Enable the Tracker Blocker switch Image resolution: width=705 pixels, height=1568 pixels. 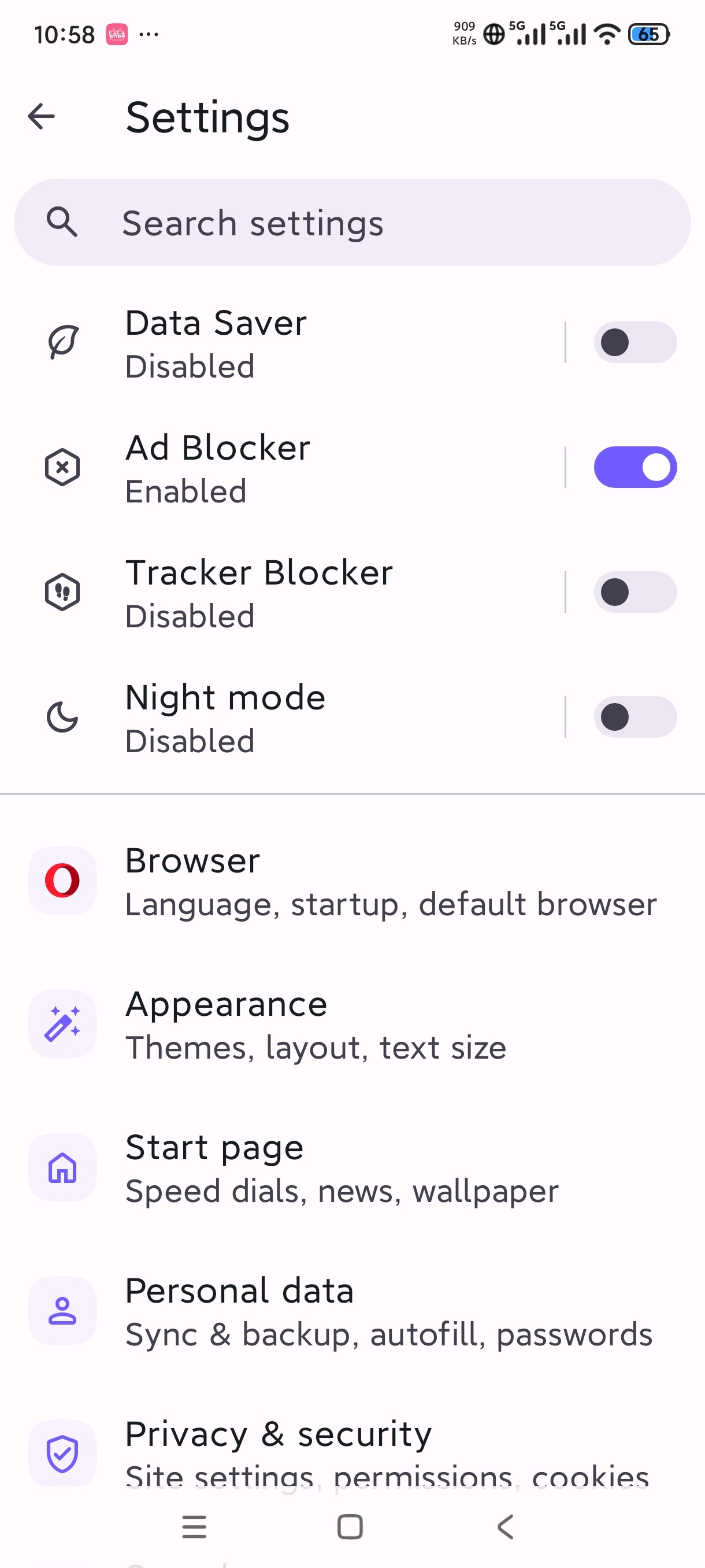[635, 592]
